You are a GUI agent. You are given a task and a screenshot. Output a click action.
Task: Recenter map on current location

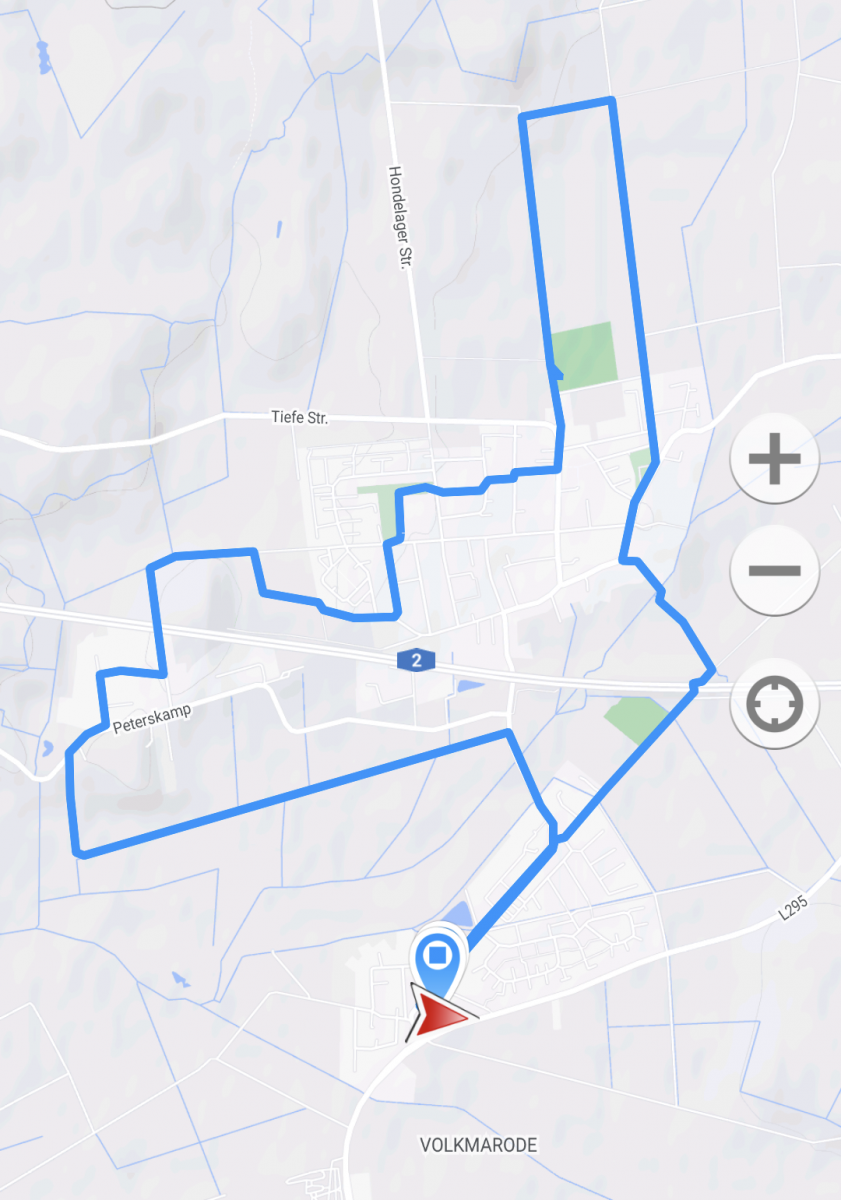coord(775,703)
